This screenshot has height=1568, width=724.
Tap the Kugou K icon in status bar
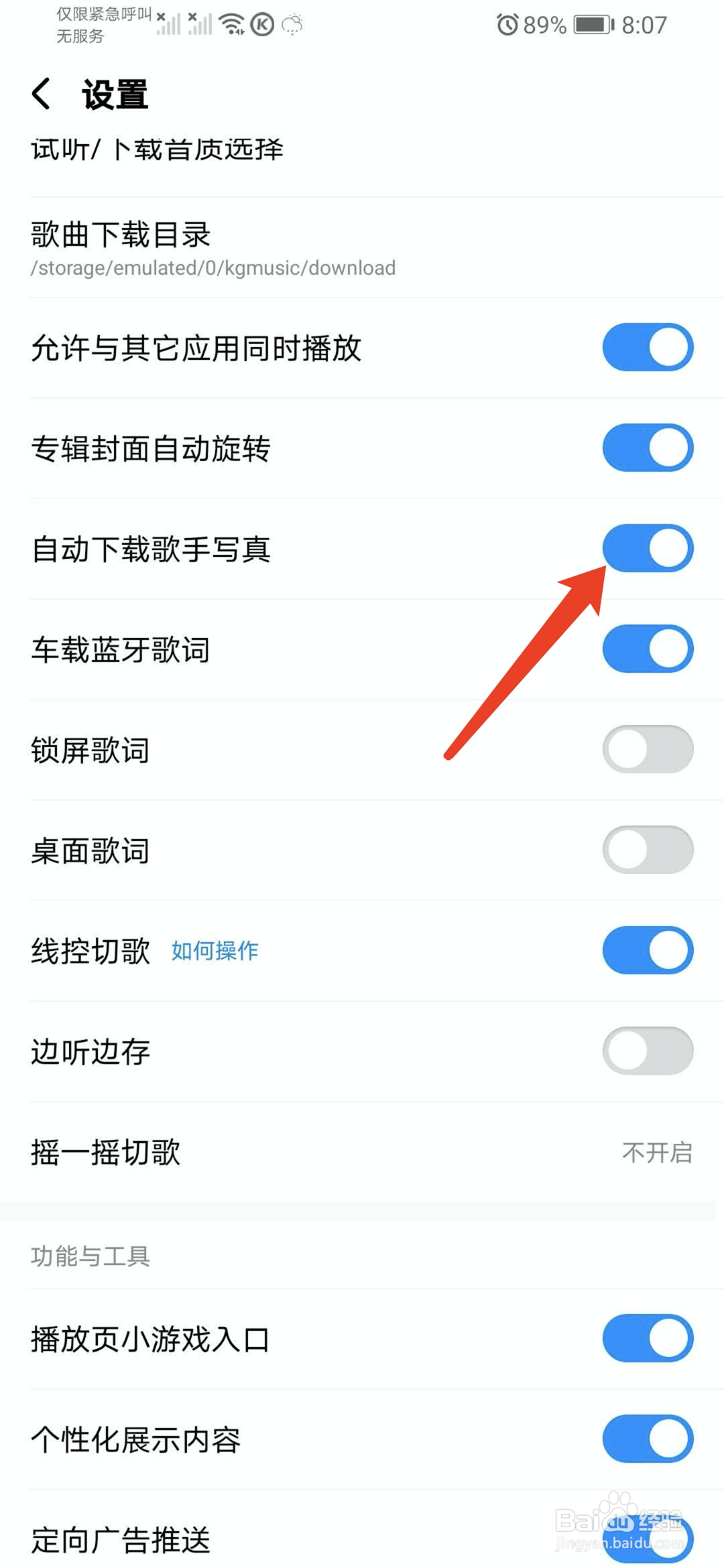[263, 24]
